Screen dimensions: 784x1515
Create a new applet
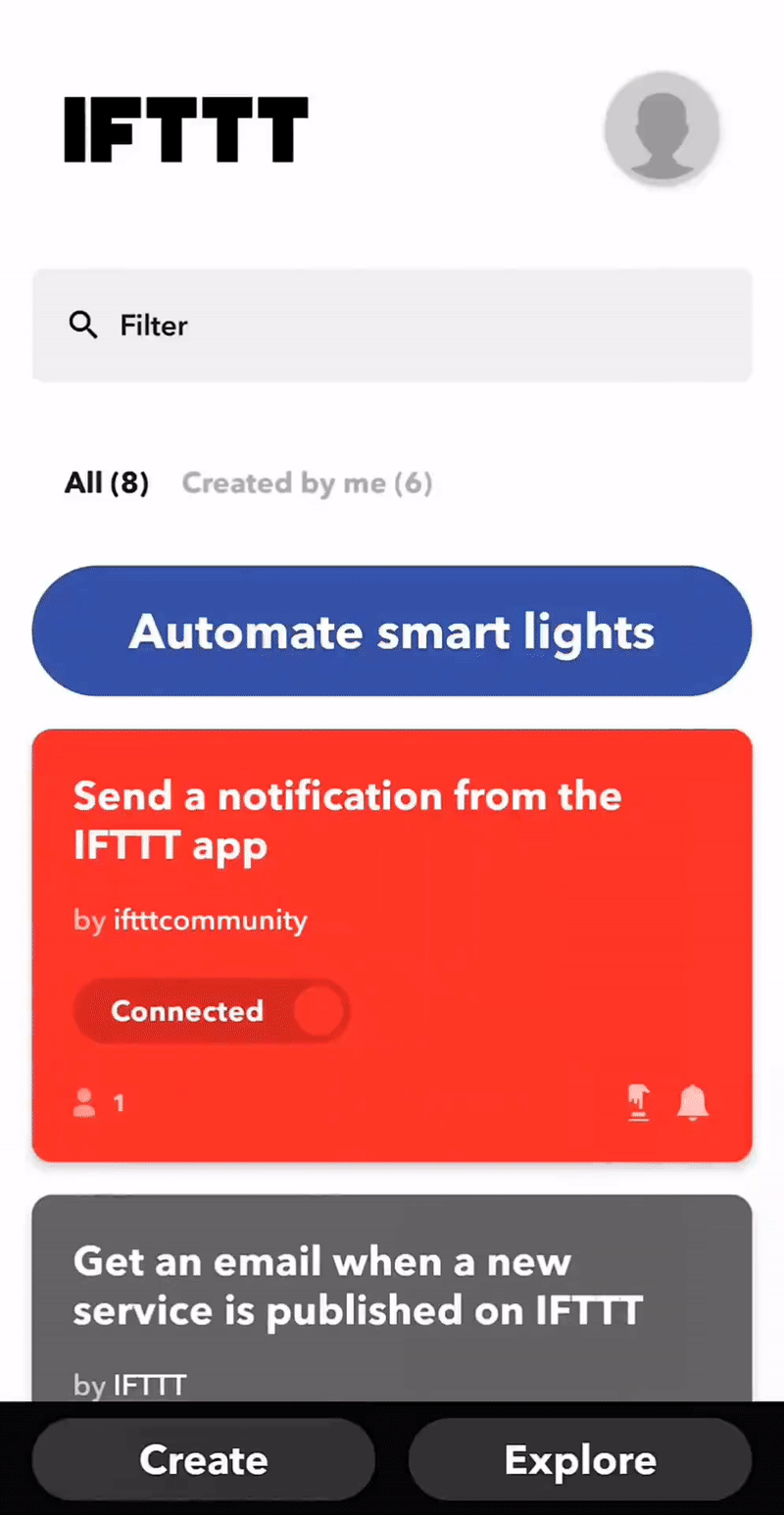pyautogui.click(x=204, y=1460)
